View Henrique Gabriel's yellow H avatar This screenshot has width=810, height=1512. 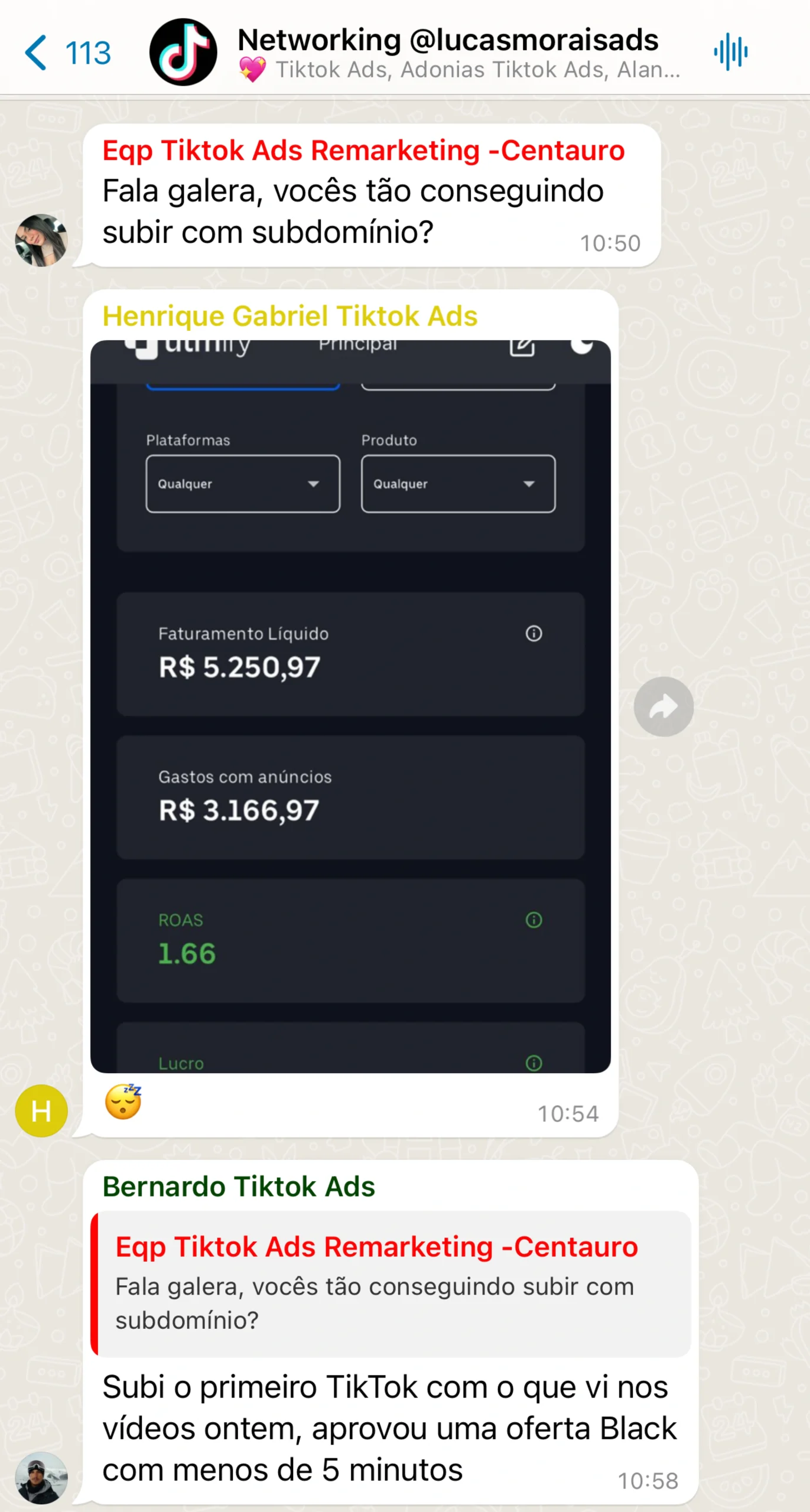pos(41,1110)
